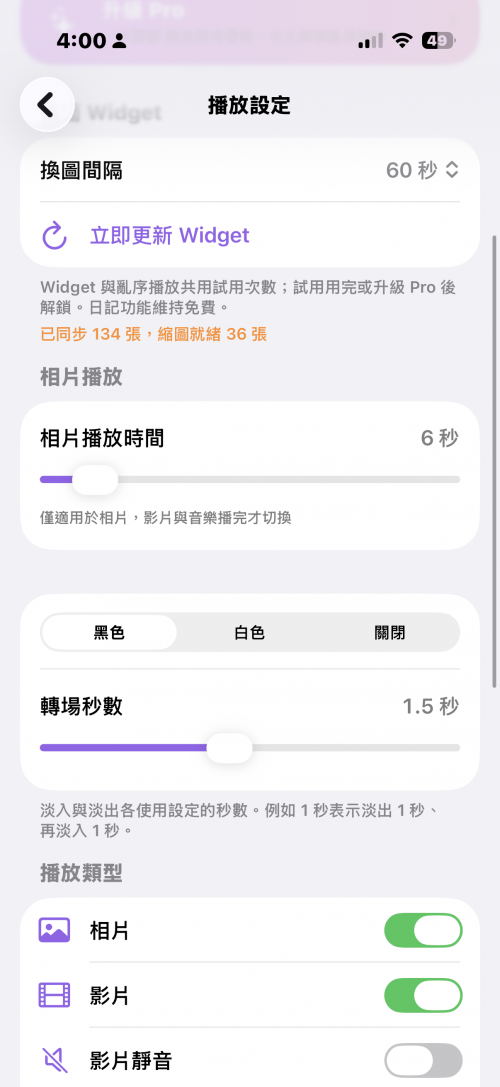Open the 換圖間隔 60 秒 picker
Viewport: 500px width, 1087px height.
tap(422, 170)
